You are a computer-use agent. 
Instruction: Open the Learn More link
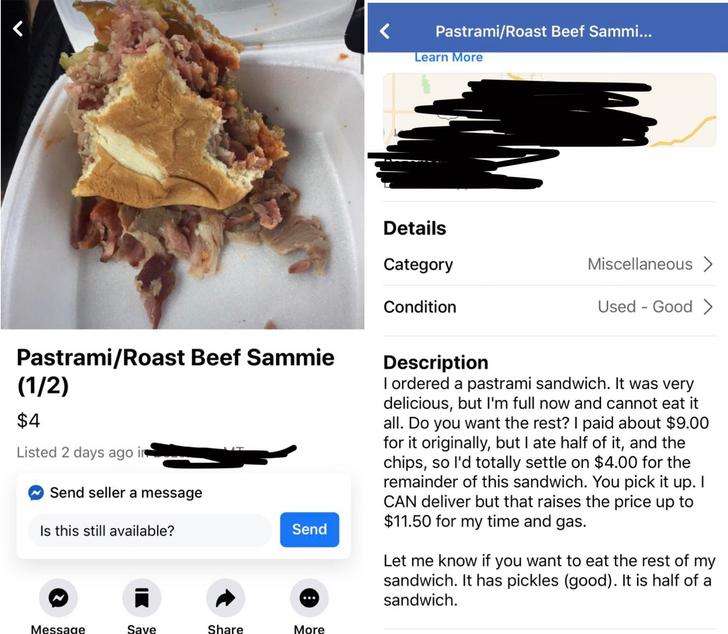click(448, 58)
